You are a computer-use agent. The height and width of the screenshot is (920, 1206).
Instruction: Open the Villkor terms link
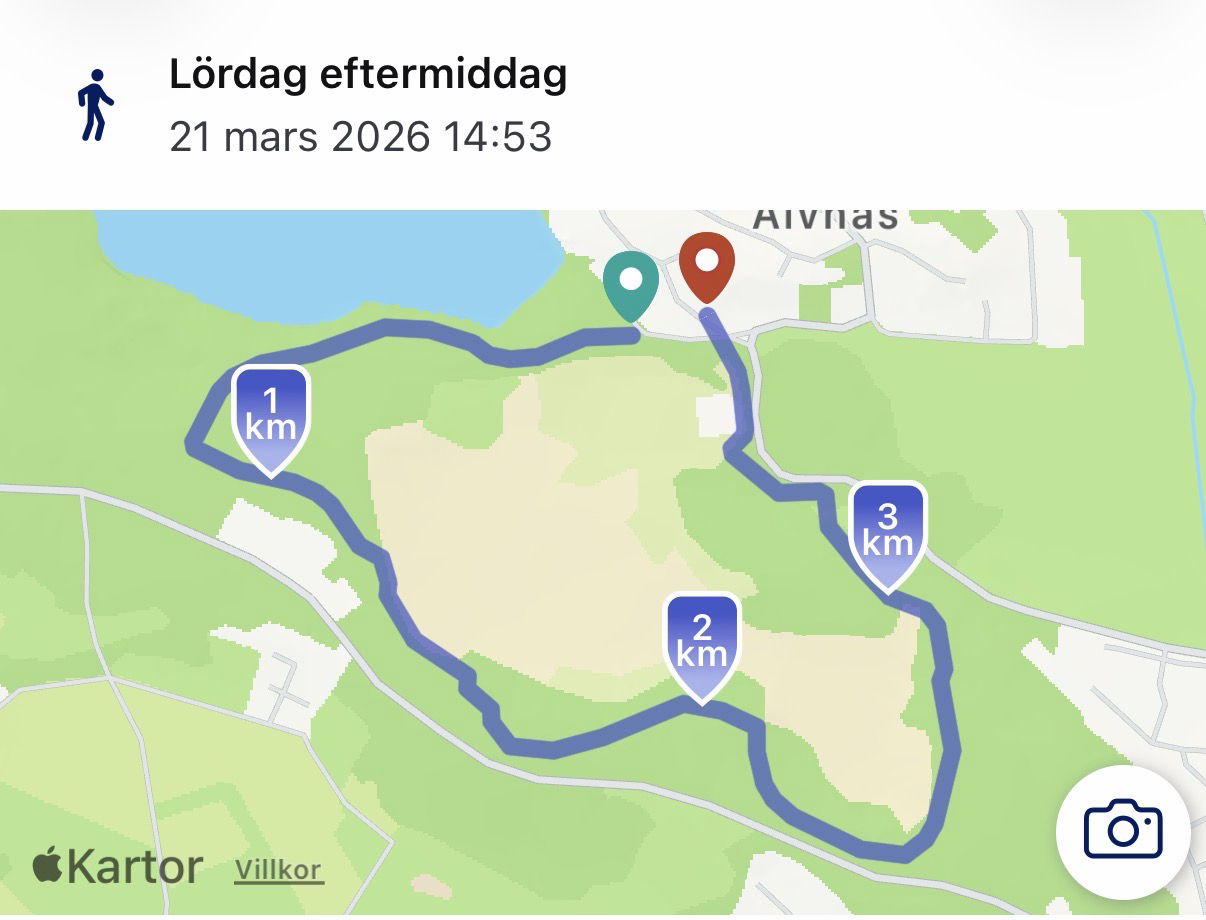279,869
